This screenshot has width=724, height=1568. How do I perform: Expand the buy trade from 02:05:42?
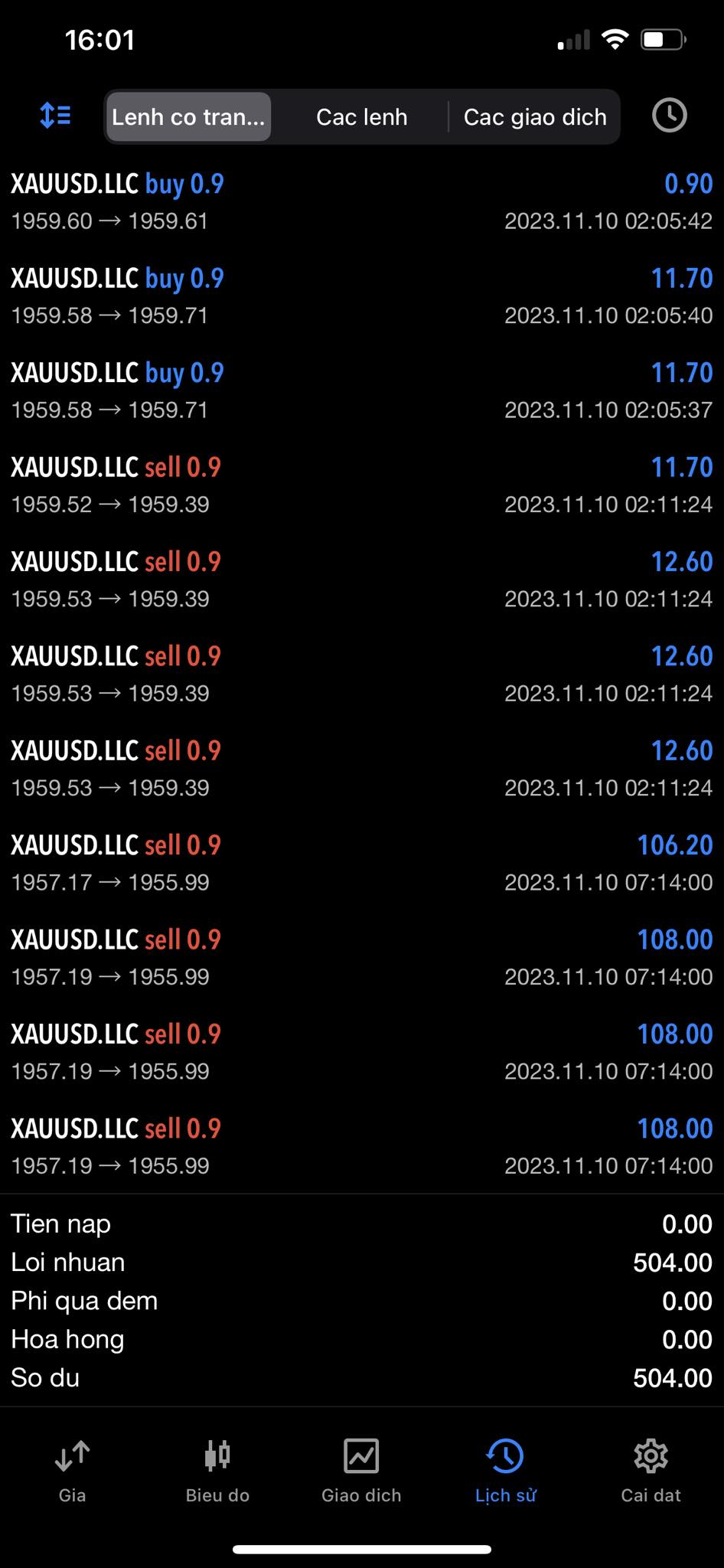361,201
